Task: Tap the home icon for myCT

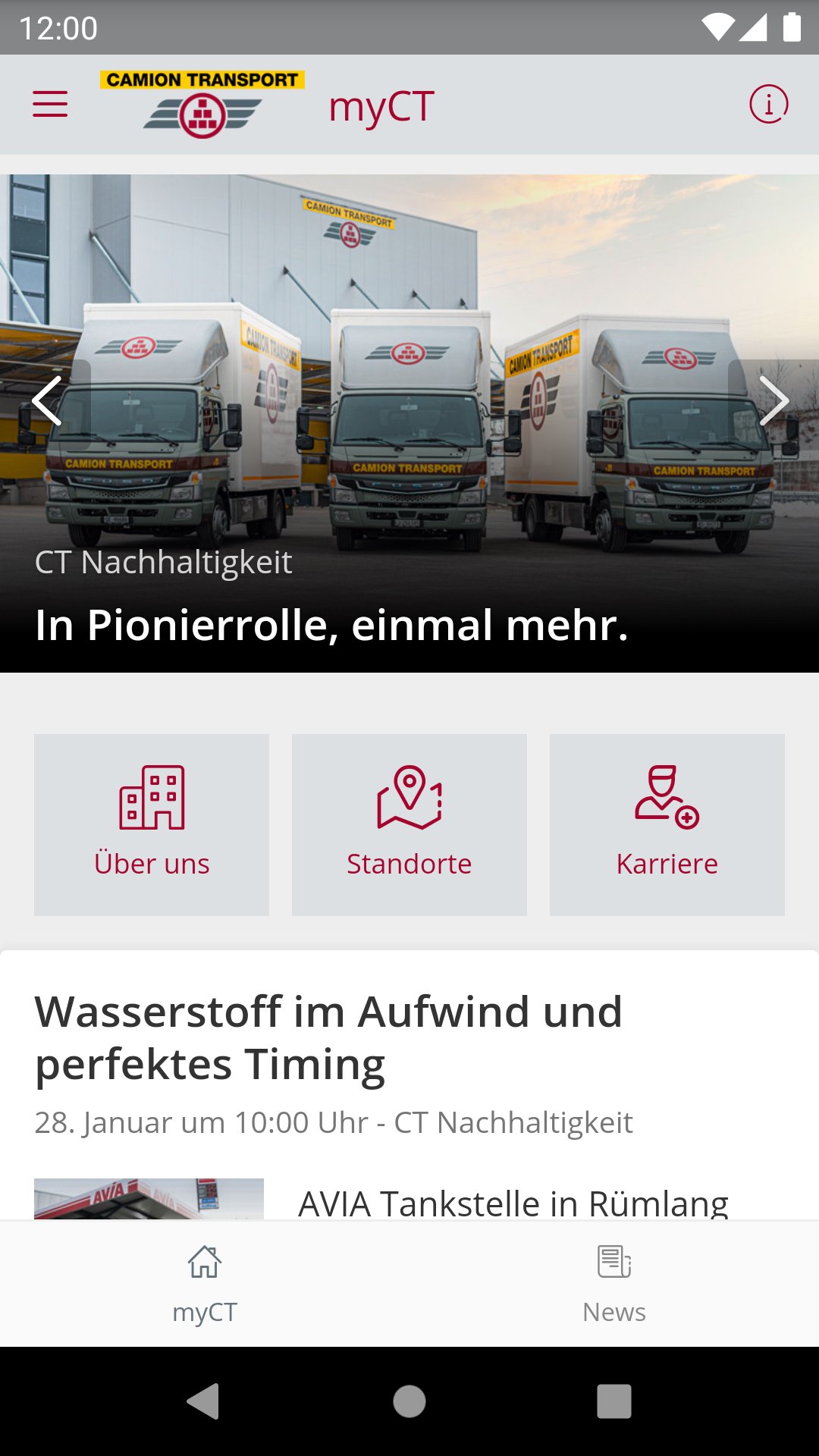Action: (205, 1261)
